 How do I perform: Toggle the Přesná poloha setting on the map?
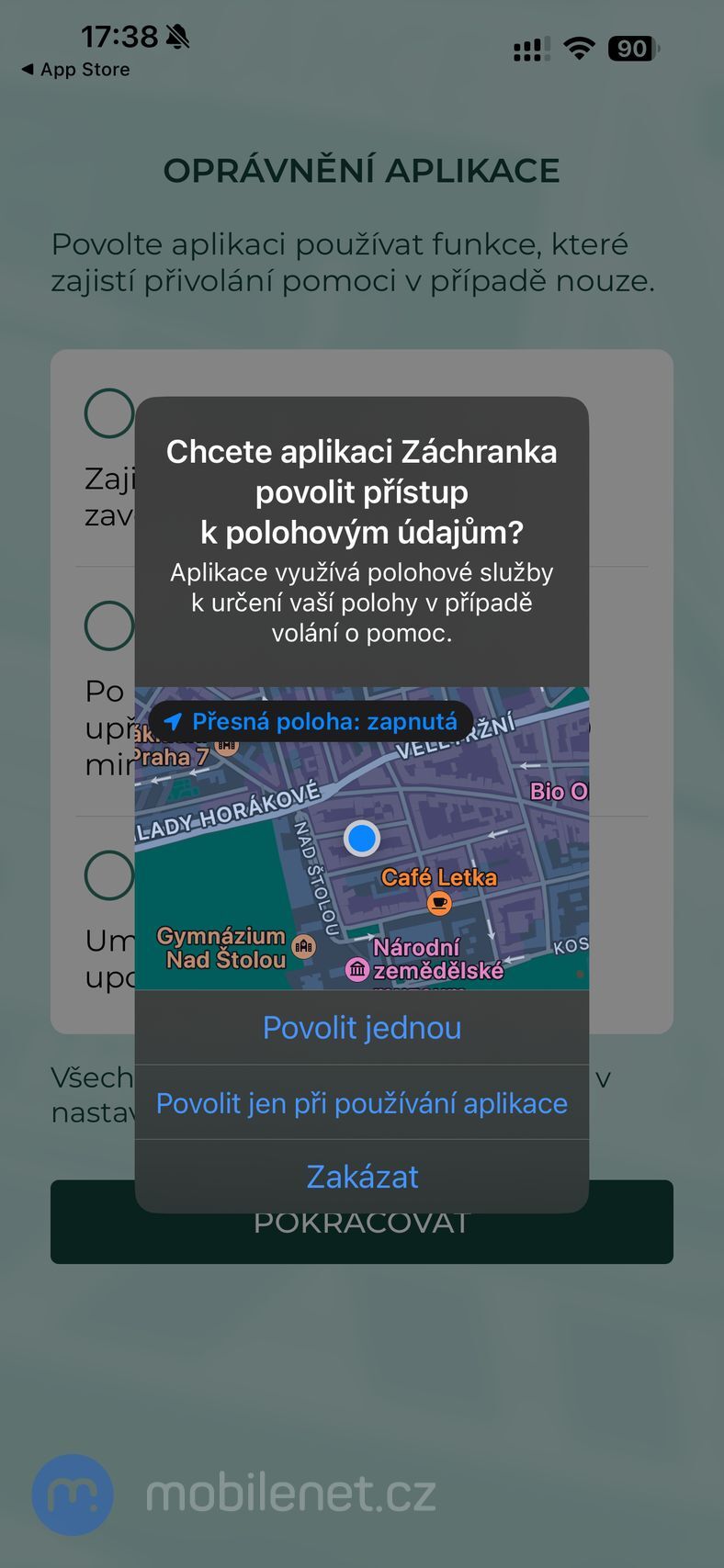(x=312, y=721)
